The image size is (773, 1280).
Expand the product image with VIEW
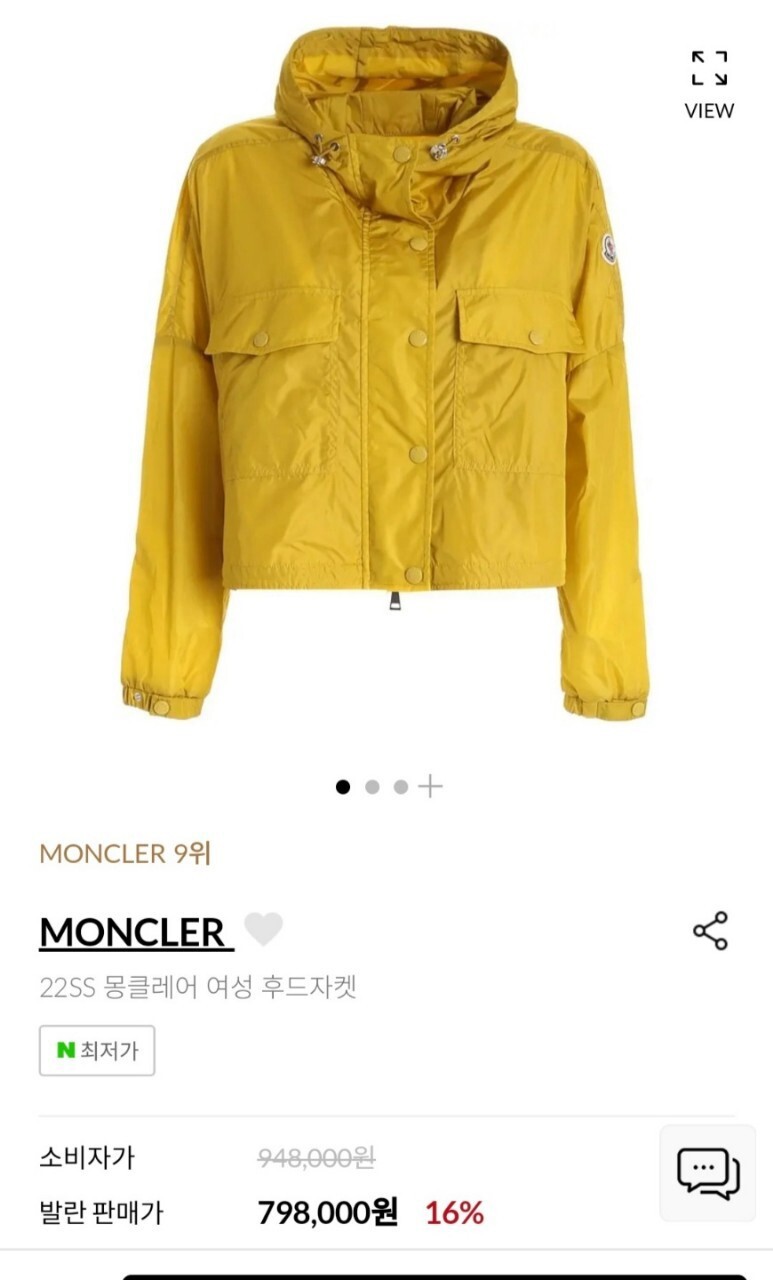(x=709, y=84)
